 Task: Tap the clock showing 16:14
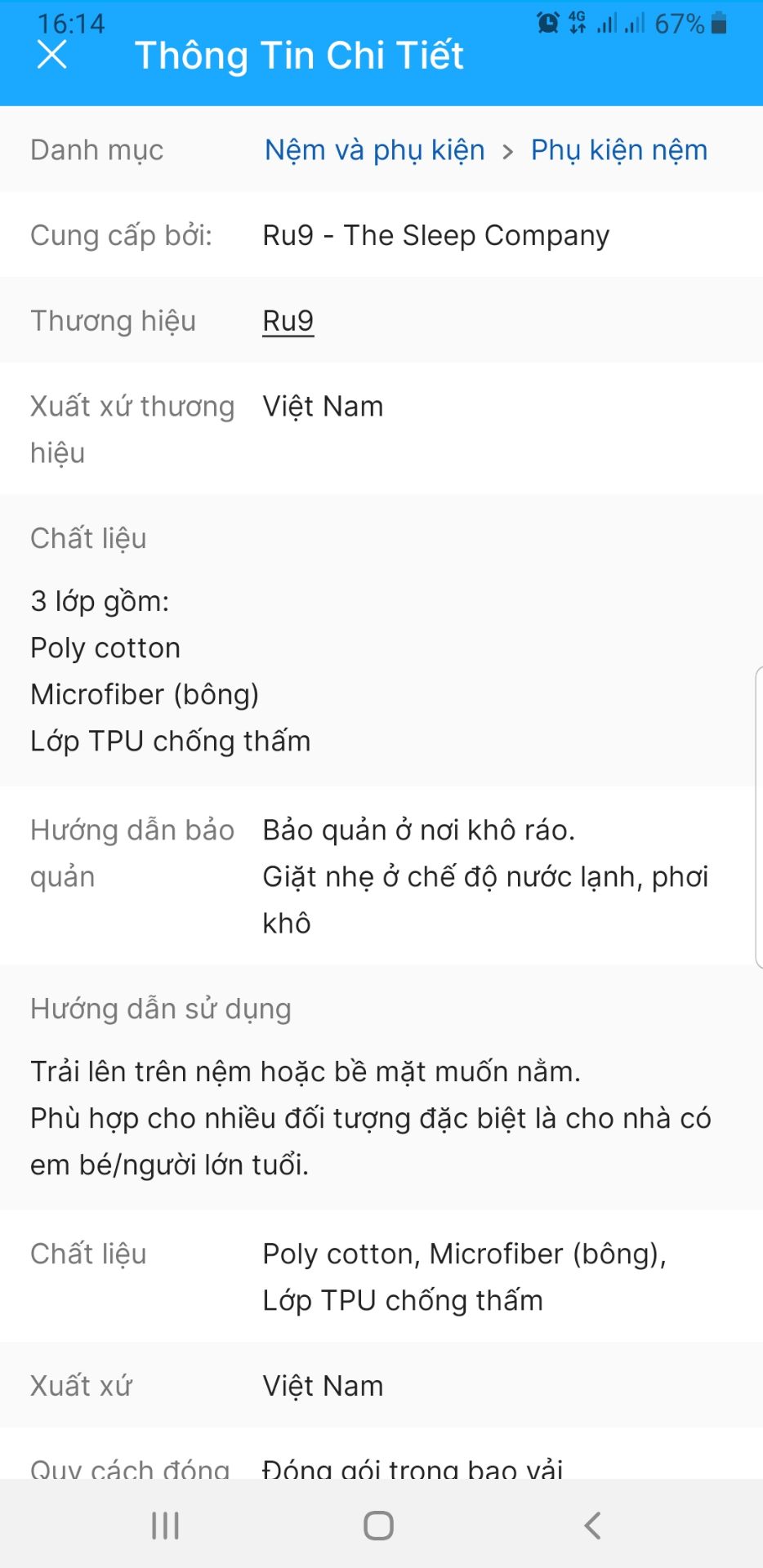click(72, 24)
